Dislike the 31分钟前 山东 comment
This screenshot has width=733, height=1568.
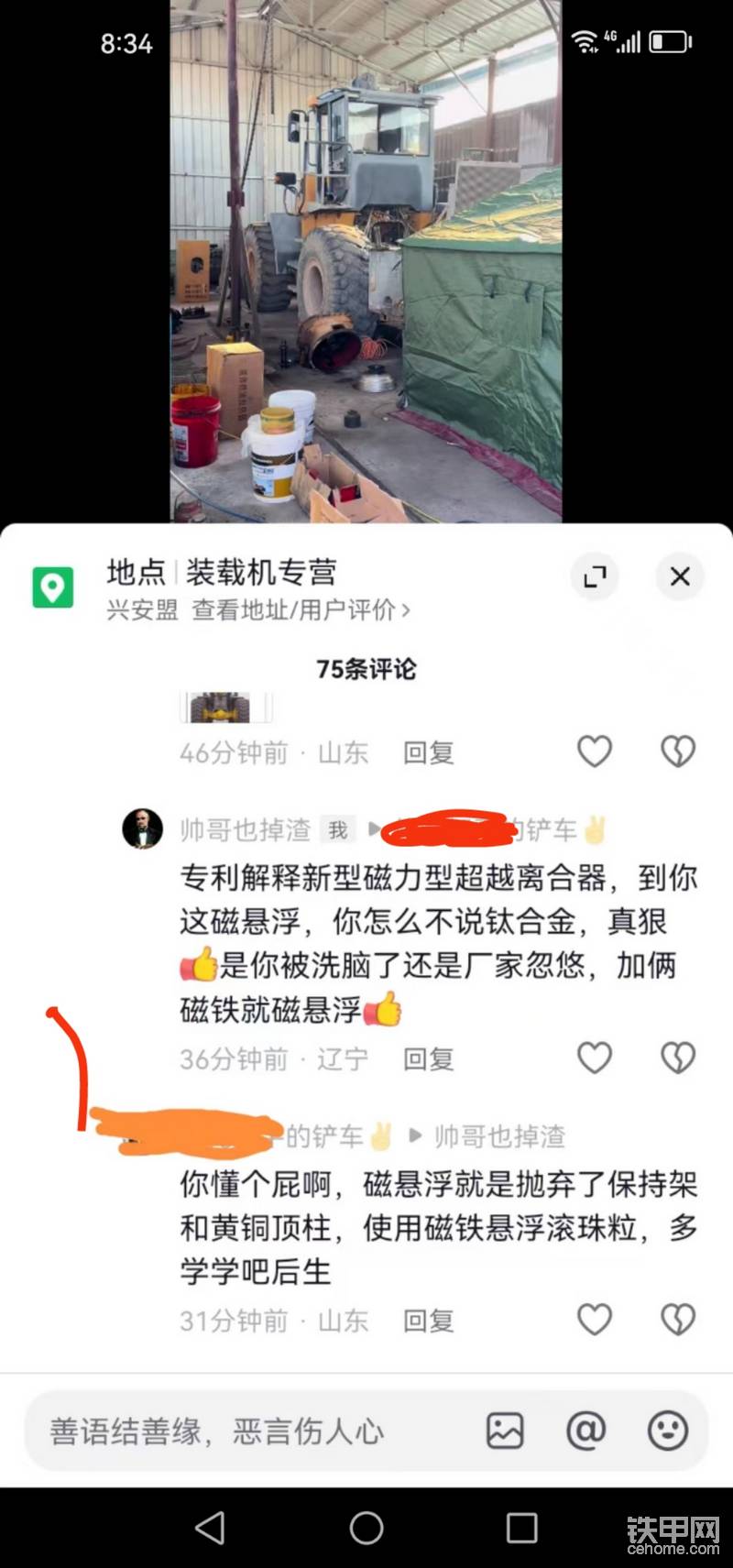coord(678,1320)
